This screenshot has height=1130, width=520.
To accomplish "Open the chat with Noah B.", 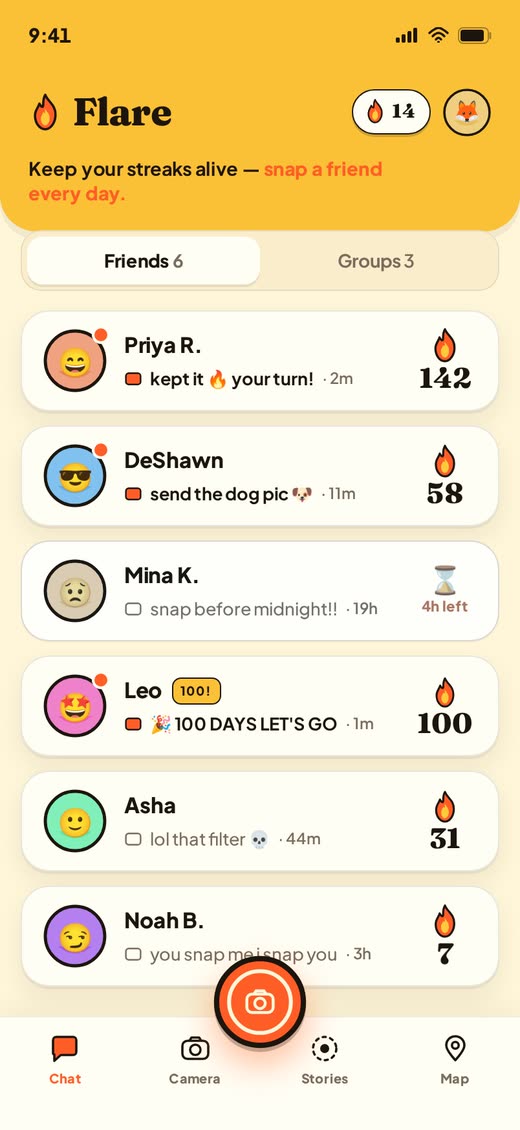I will 260,936.
